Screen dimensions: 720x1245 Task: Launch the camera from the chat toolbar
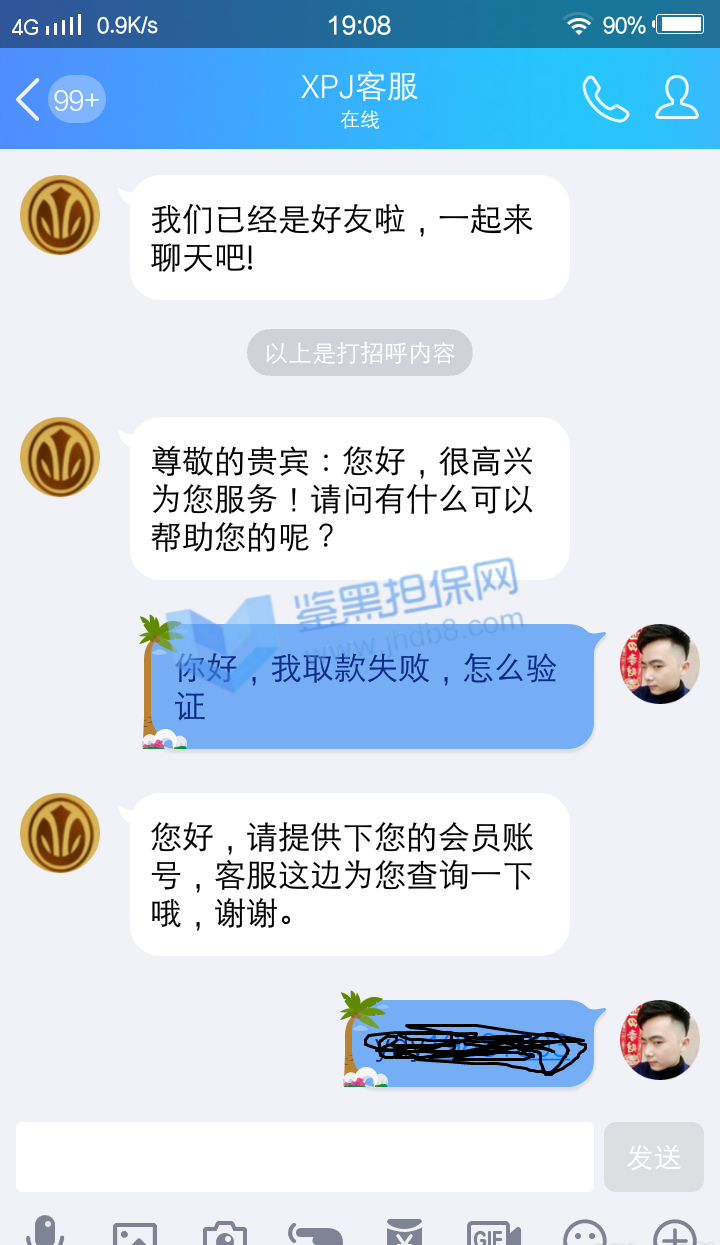coord(225,1234)
